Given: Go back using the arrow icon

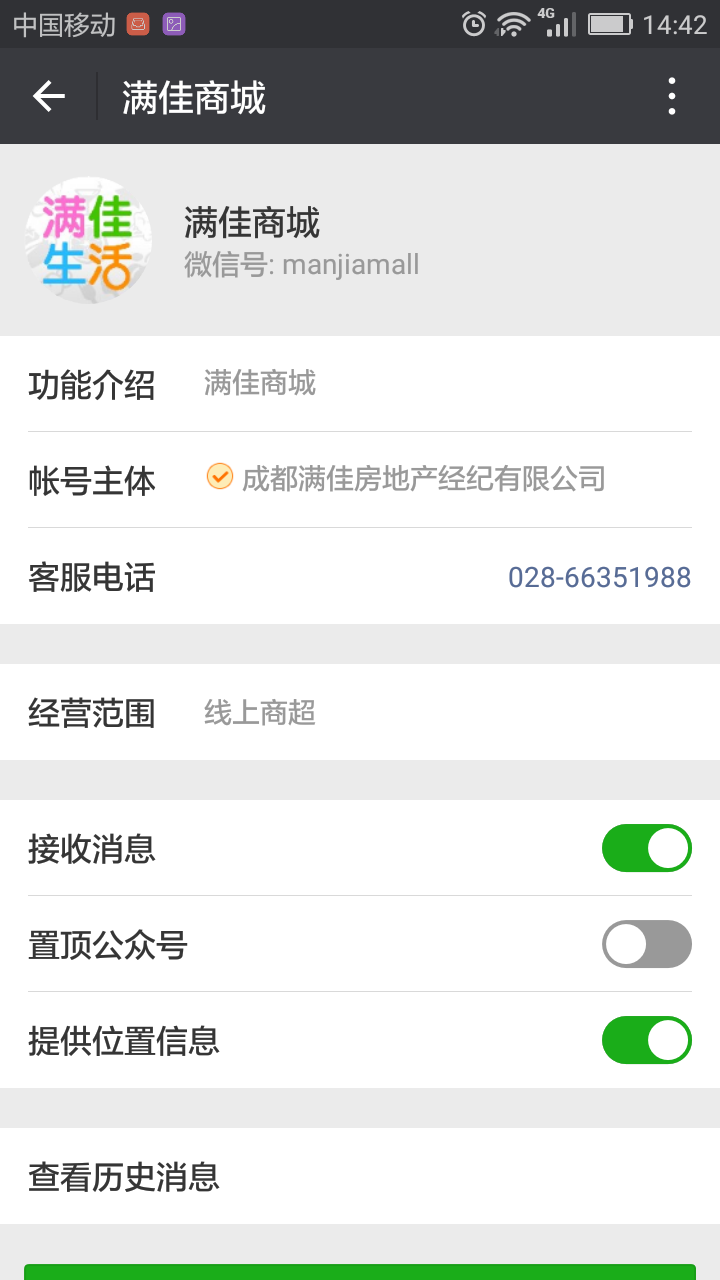Looking at the screenshot, I should (48, 96).
